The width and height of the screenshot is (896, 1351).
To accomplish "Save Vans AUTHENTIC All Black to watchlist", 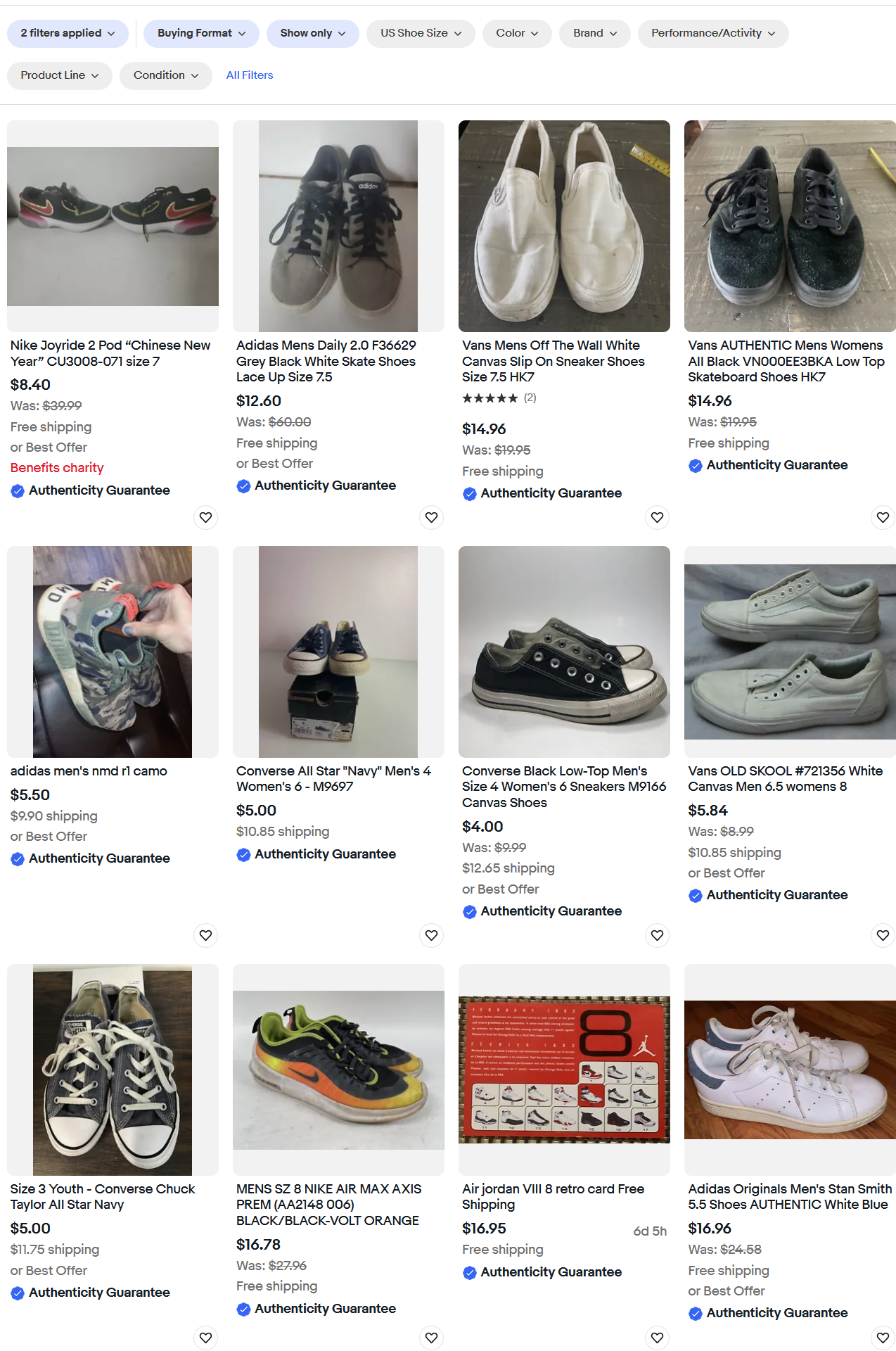I will click(x=883, y=517).
